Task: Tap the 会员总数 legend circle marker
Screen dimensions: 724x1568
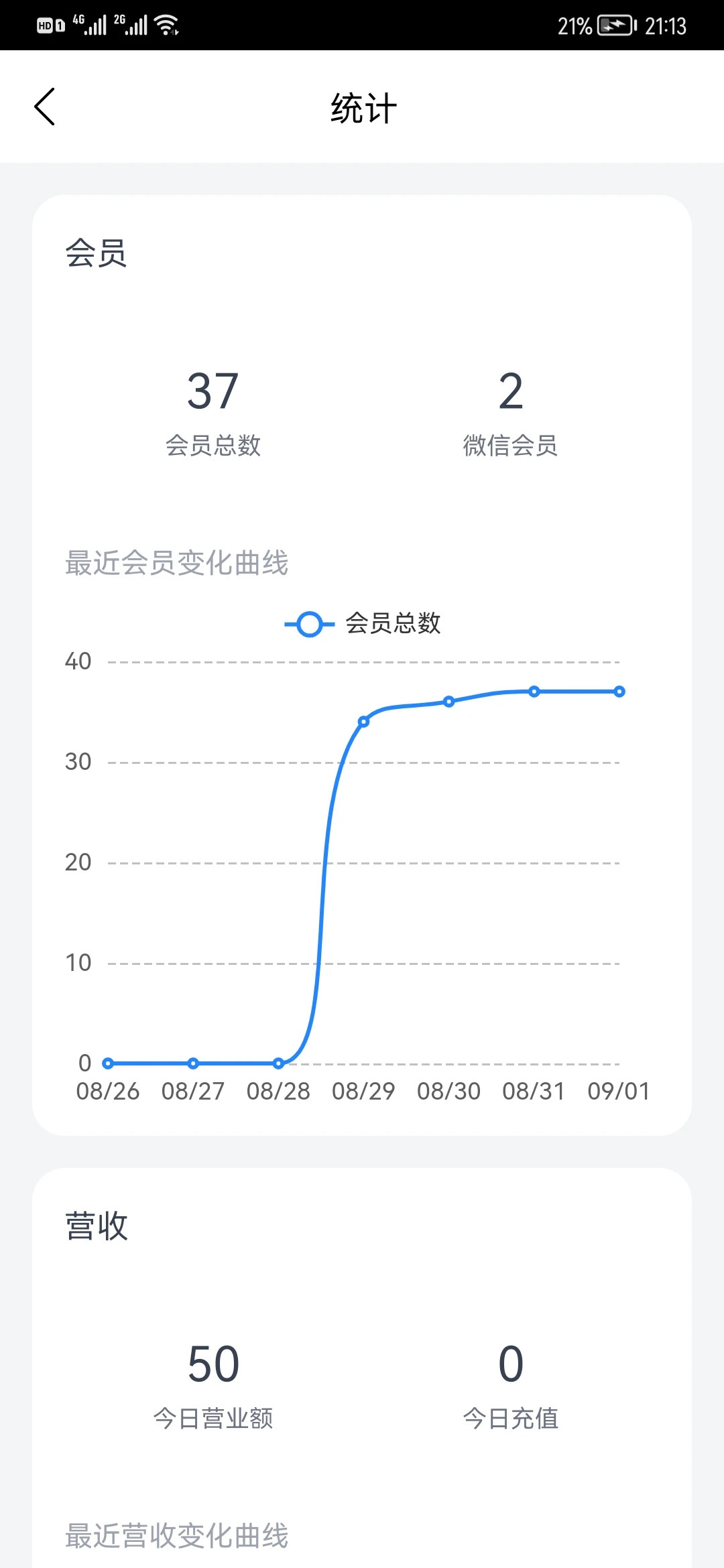Action: click(309, 625)
